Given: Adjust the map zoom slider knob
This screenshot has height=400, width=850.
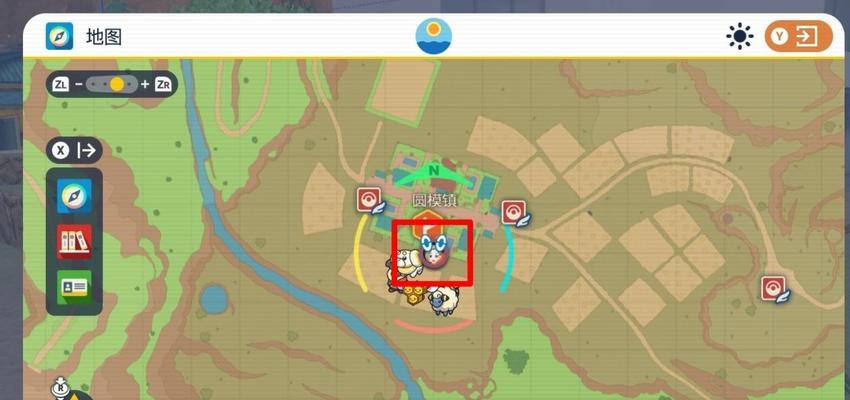Looking at the screenshot, I should 116,84.
